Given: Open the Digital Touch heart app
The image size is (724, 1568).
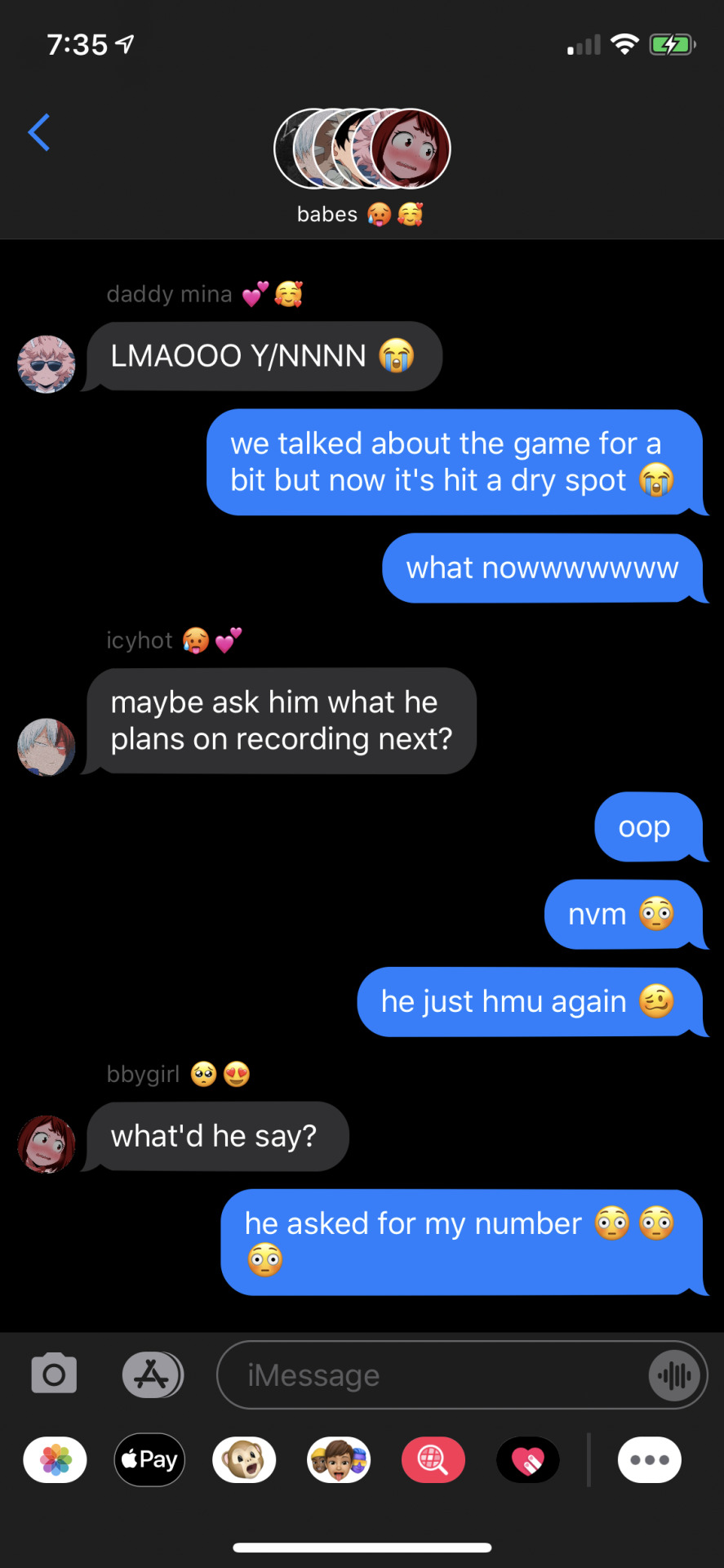Looking at the screenshot, I should tap(528, 1459).
